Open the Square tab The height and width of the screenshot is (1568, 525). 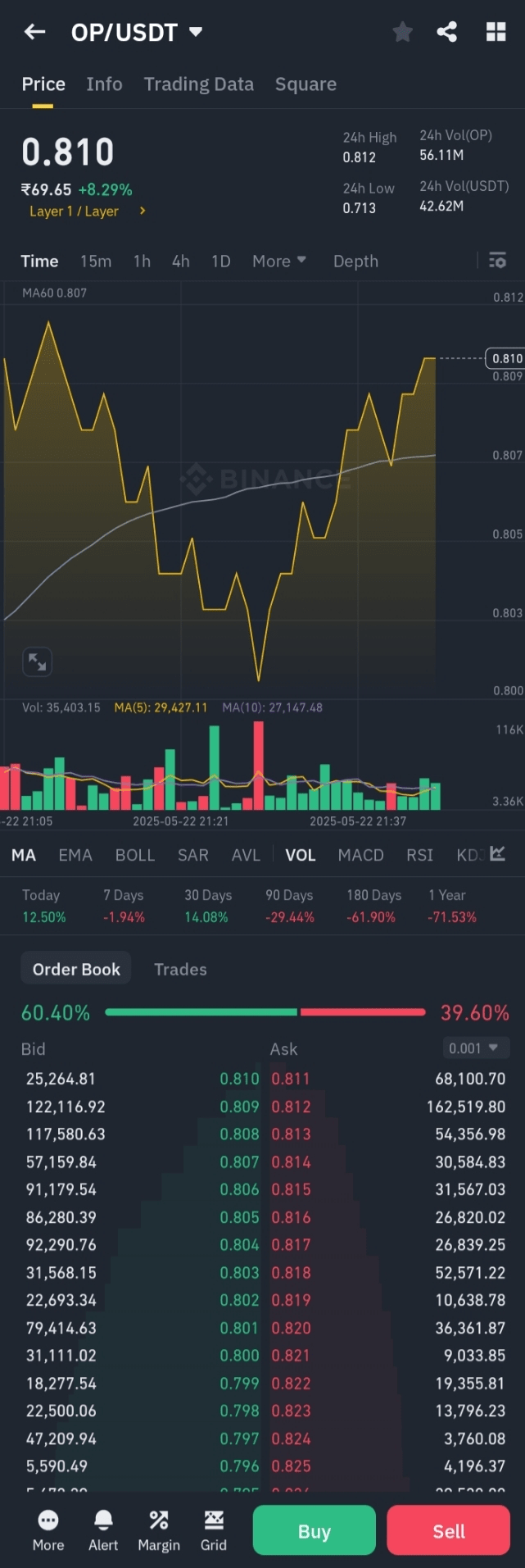click(x=305, y=84)
